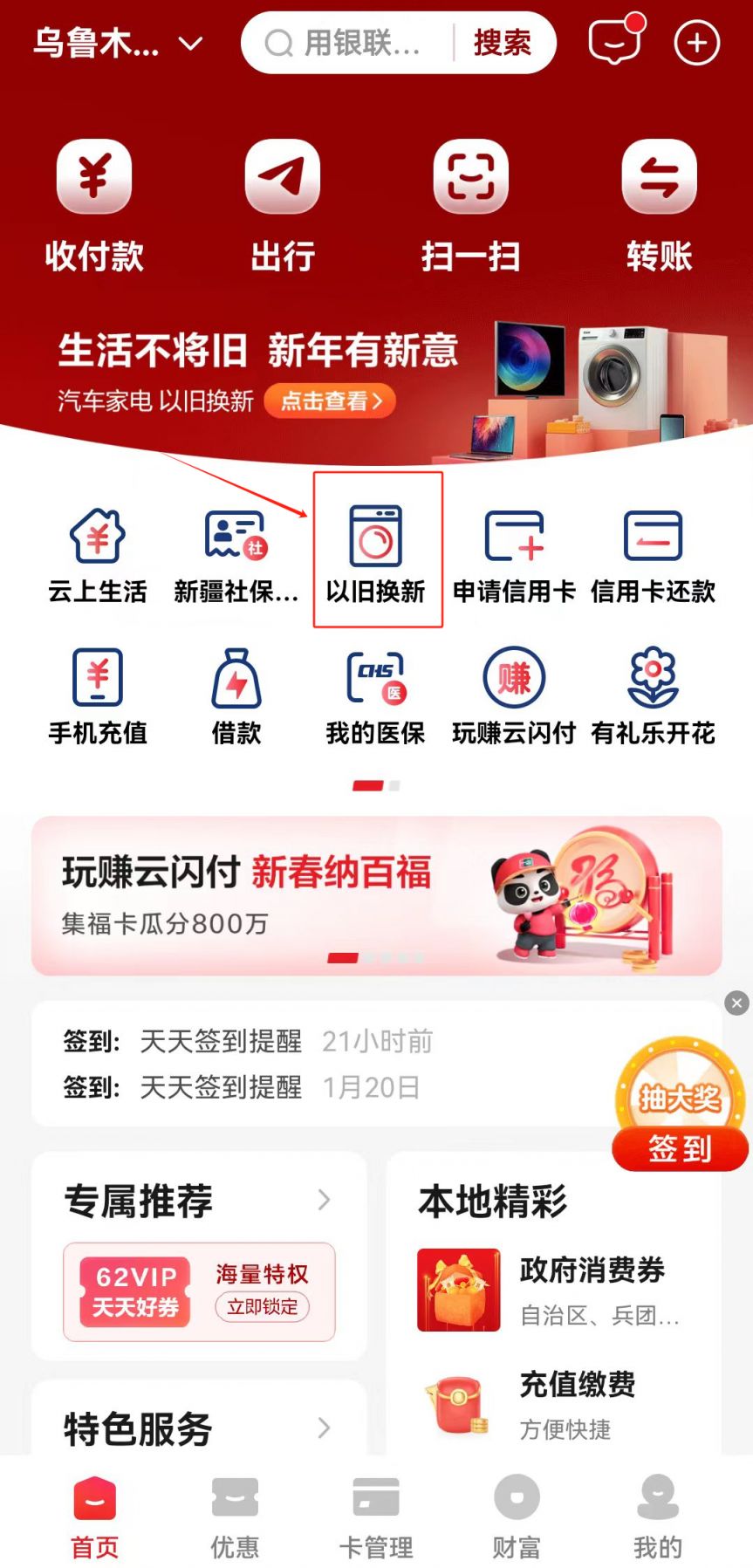753x1568 pixels.
Task: Open 以旧换新 service
Action: point(377,551)
